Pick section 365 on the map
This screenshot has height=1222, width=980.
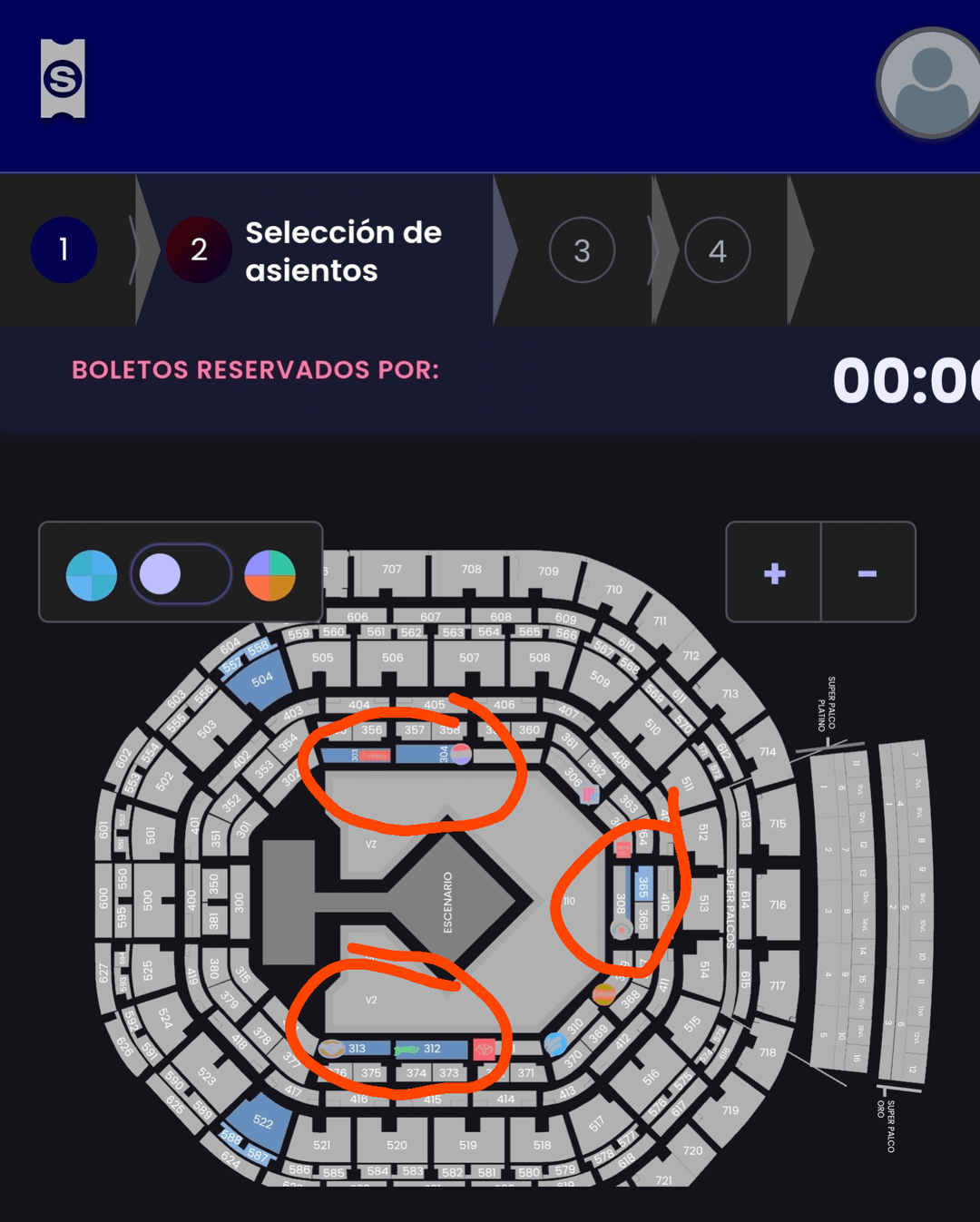(642, 885)
